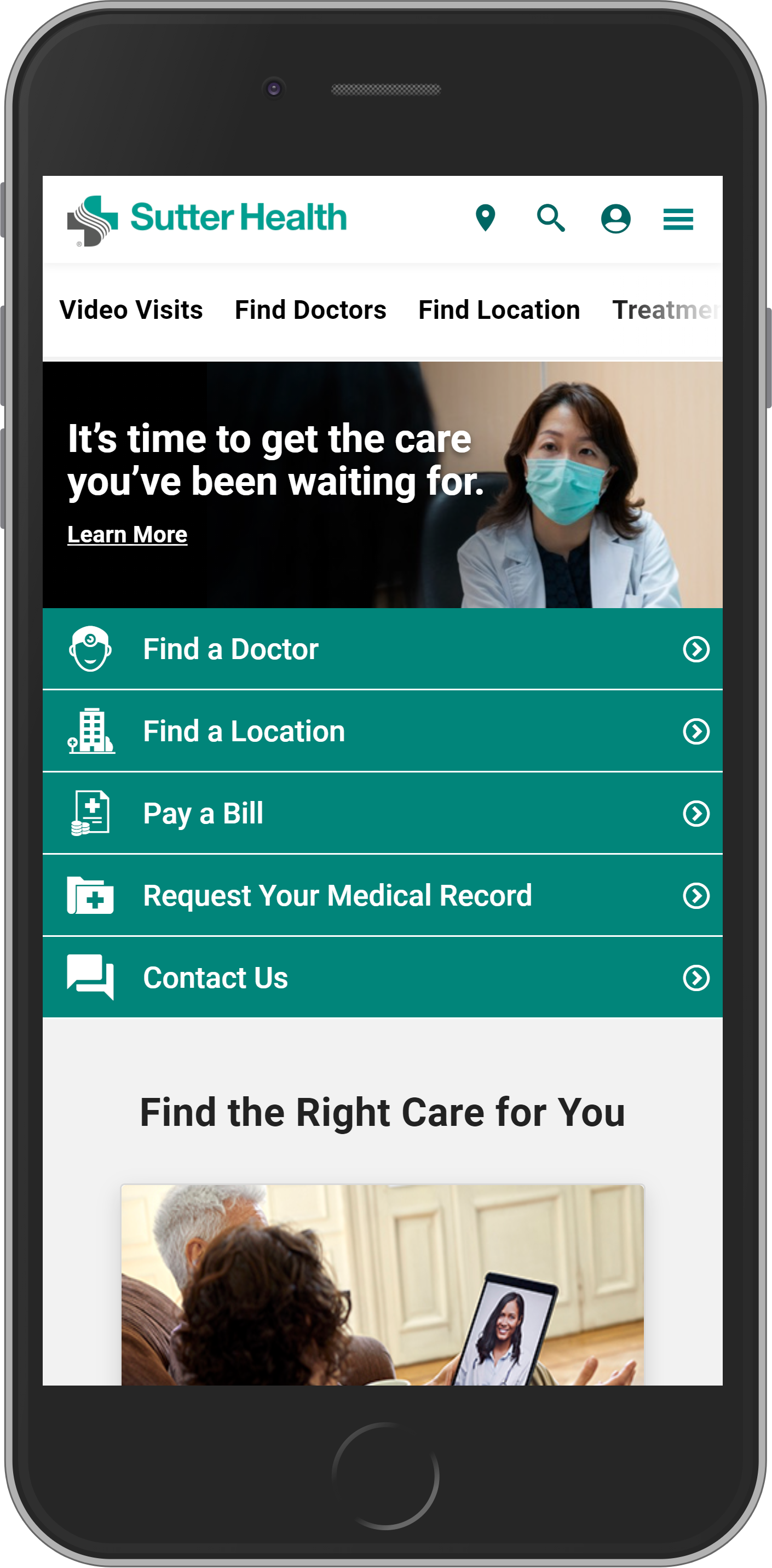Select Find Location in top navigation
772x1568 pixels.
coord(499,310)
